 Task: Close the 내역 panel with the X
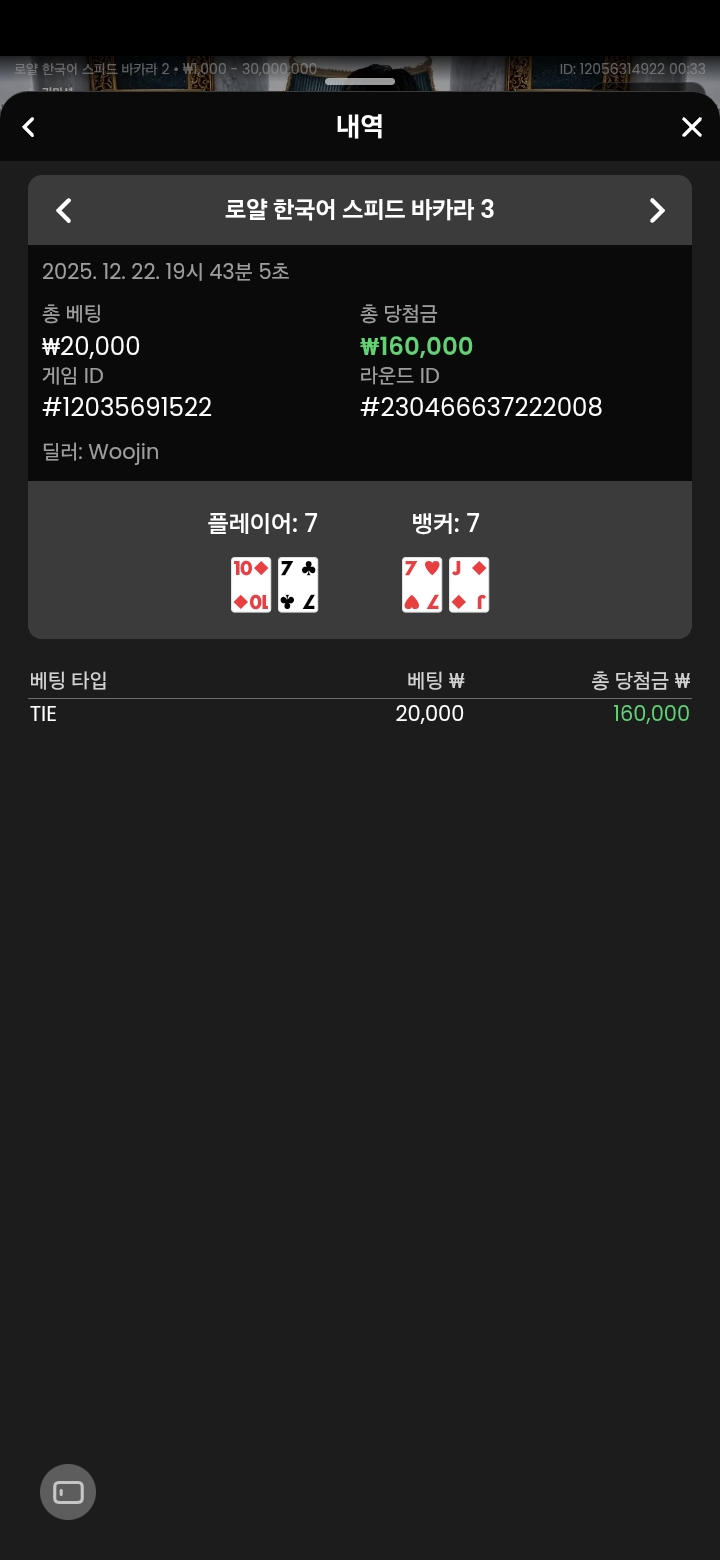(x=691, y=127)
